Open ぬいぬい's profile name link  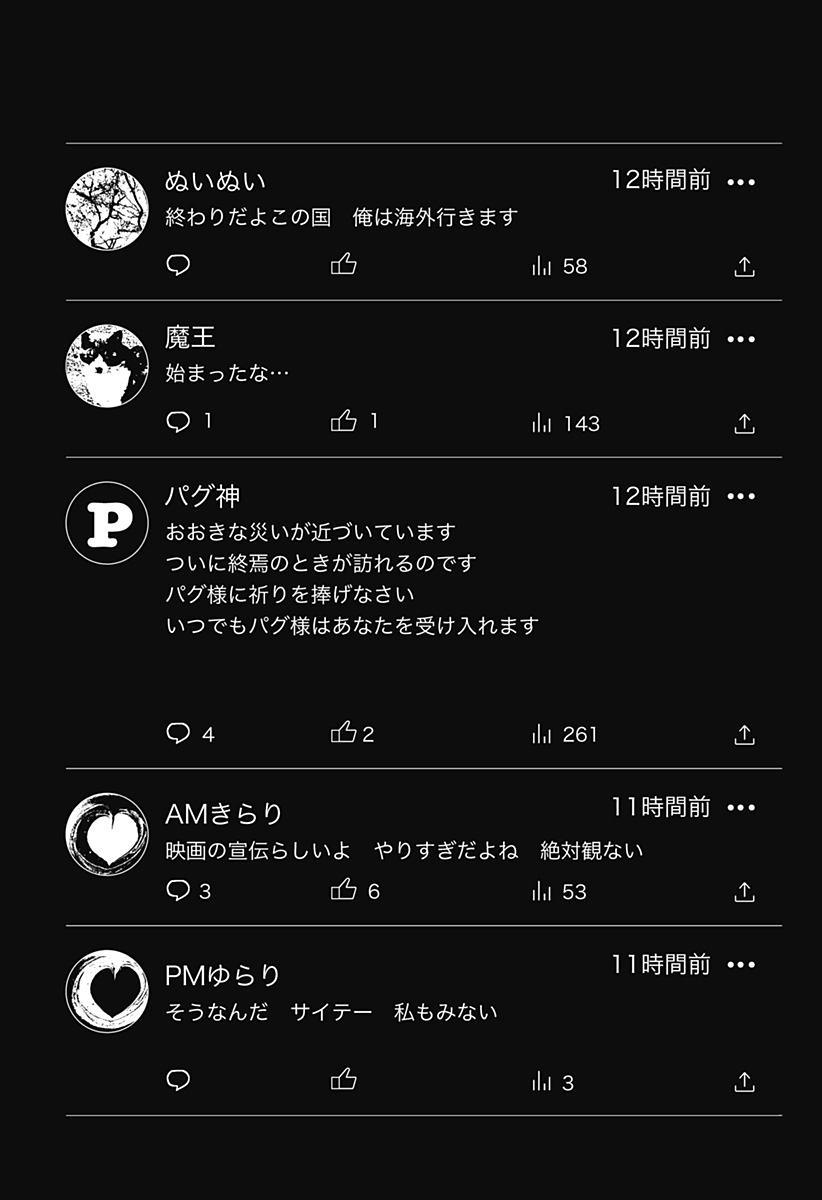click(199, 179)
